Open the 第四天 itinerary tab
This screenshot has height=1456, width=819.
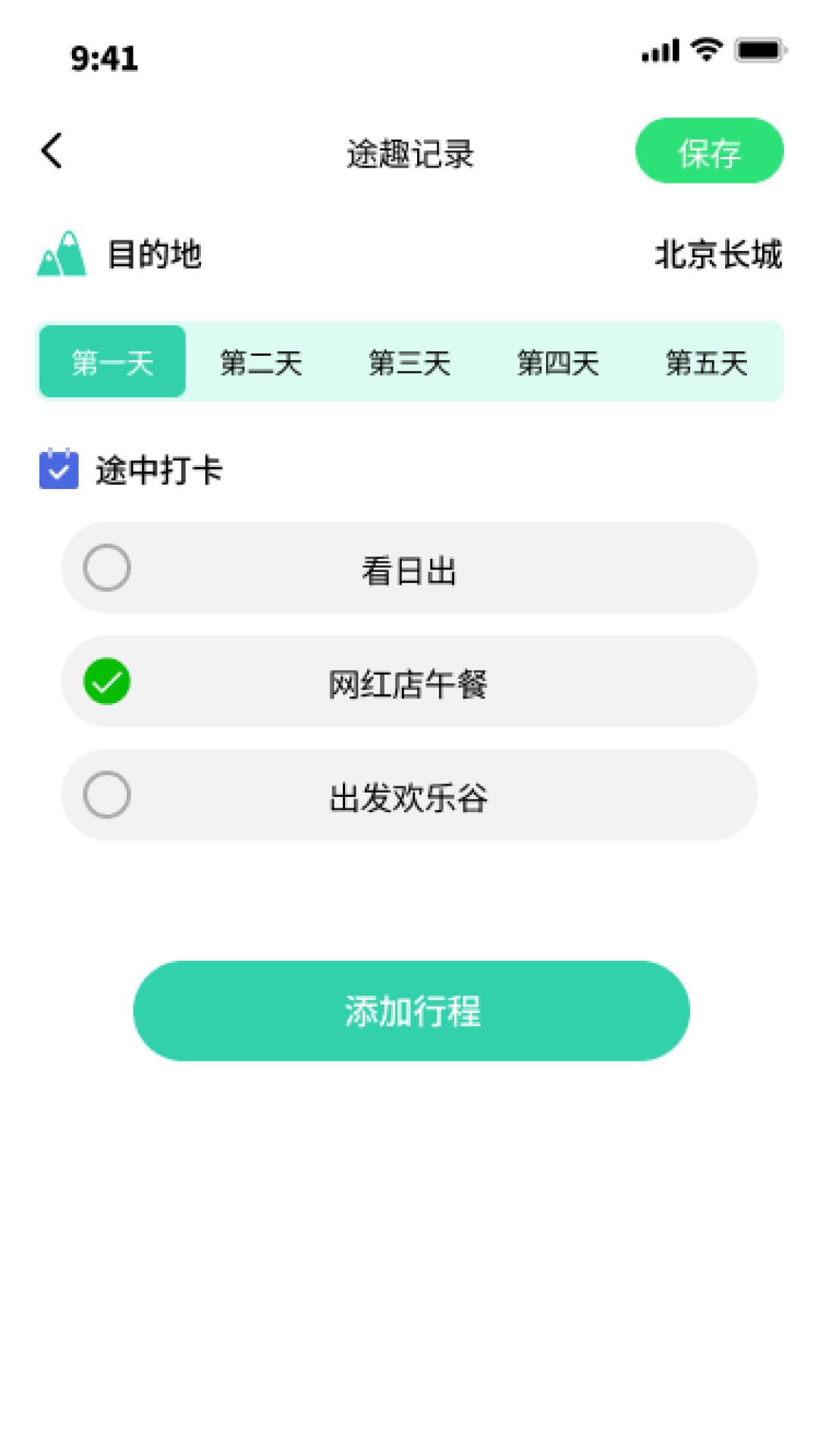[x=559, y=362]
